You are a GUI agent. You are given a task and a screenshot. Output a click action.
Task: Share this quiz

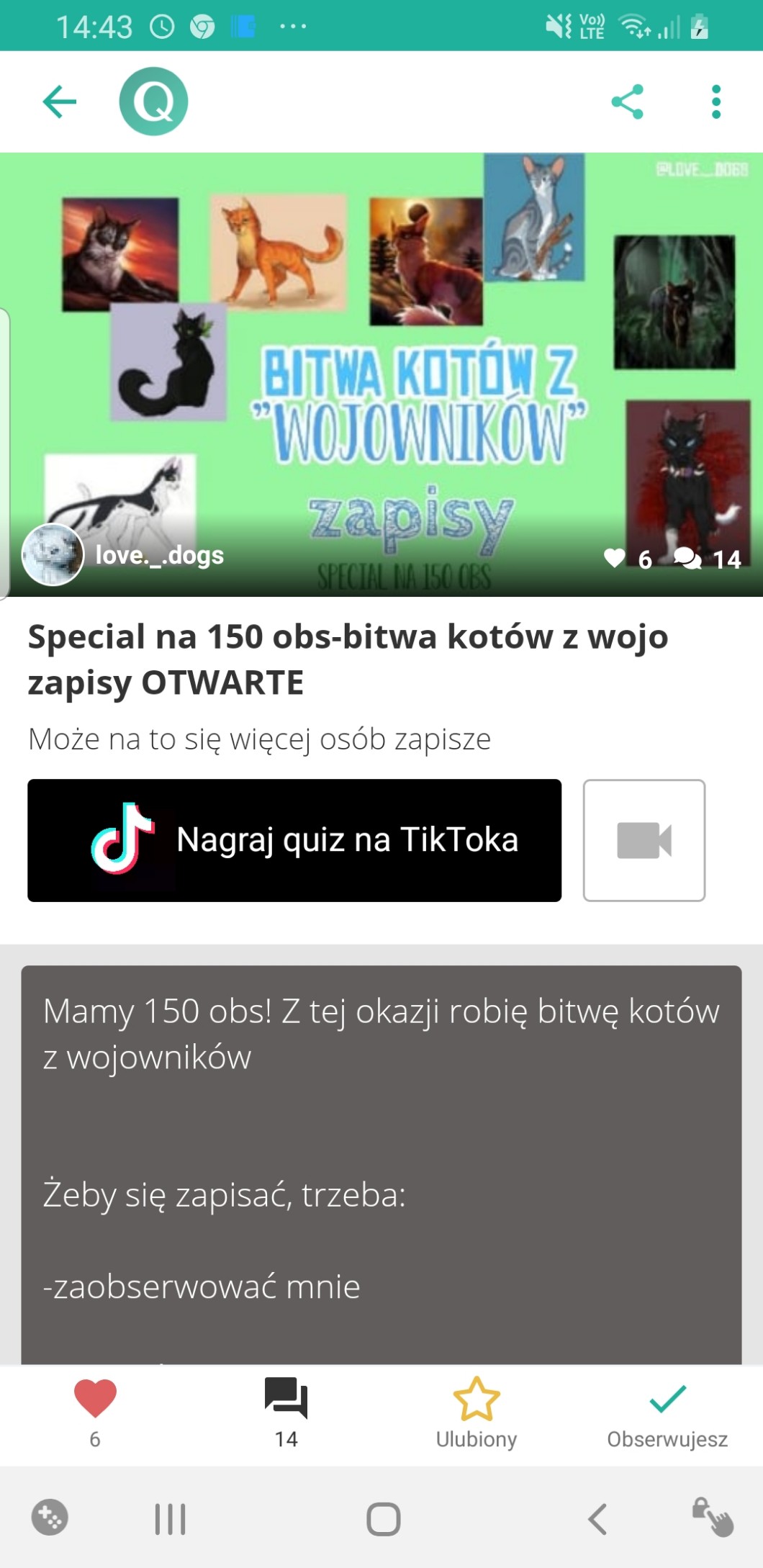627,102
